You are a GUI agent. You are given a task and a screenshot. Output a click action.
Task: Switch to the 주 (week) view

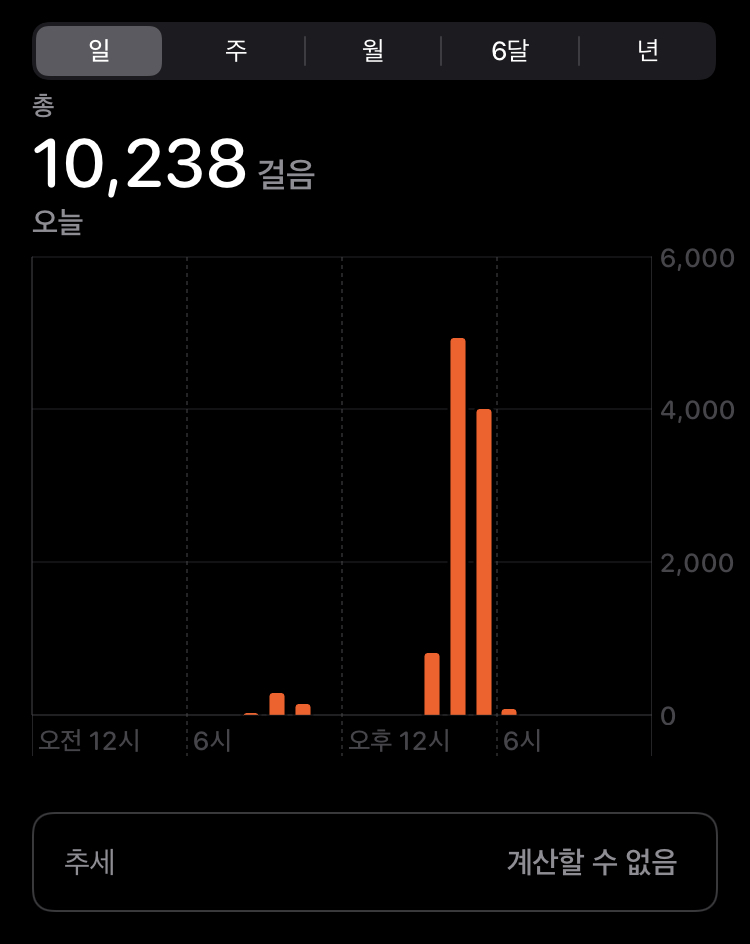coord(236,51)
